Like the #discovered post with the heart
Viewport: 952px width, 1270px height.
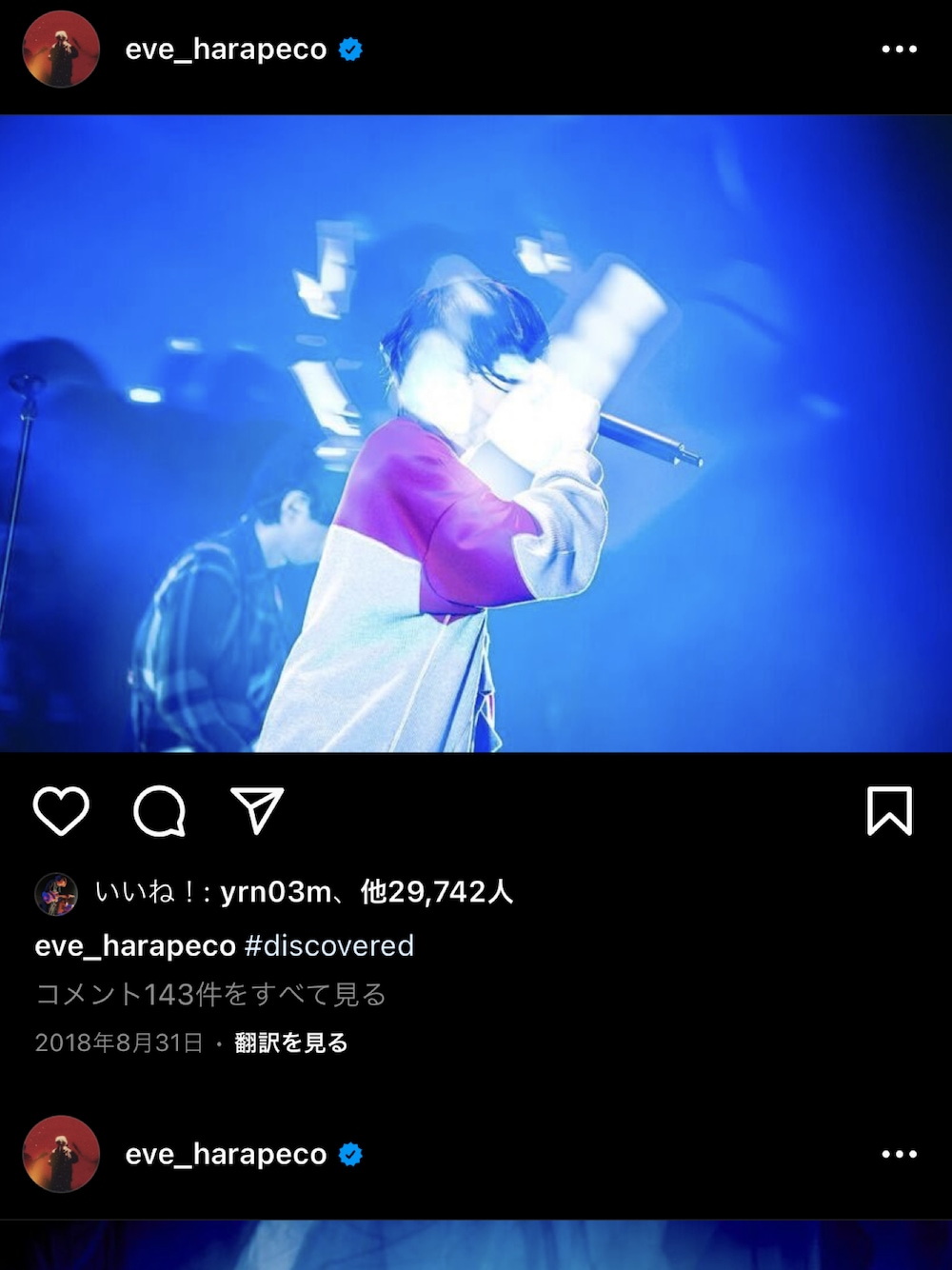(61, 811)
